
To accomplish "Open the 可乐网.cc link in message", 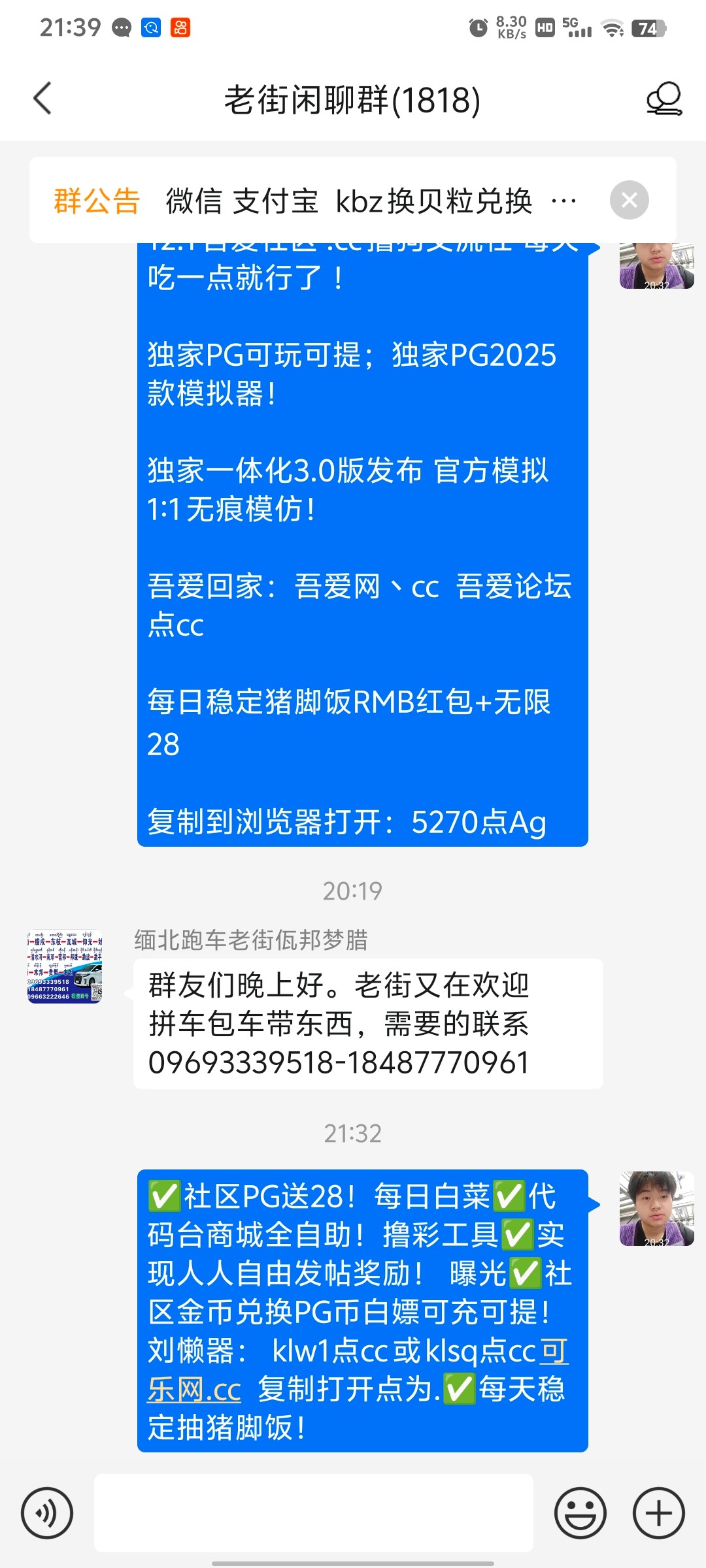I will (194, 1390).
